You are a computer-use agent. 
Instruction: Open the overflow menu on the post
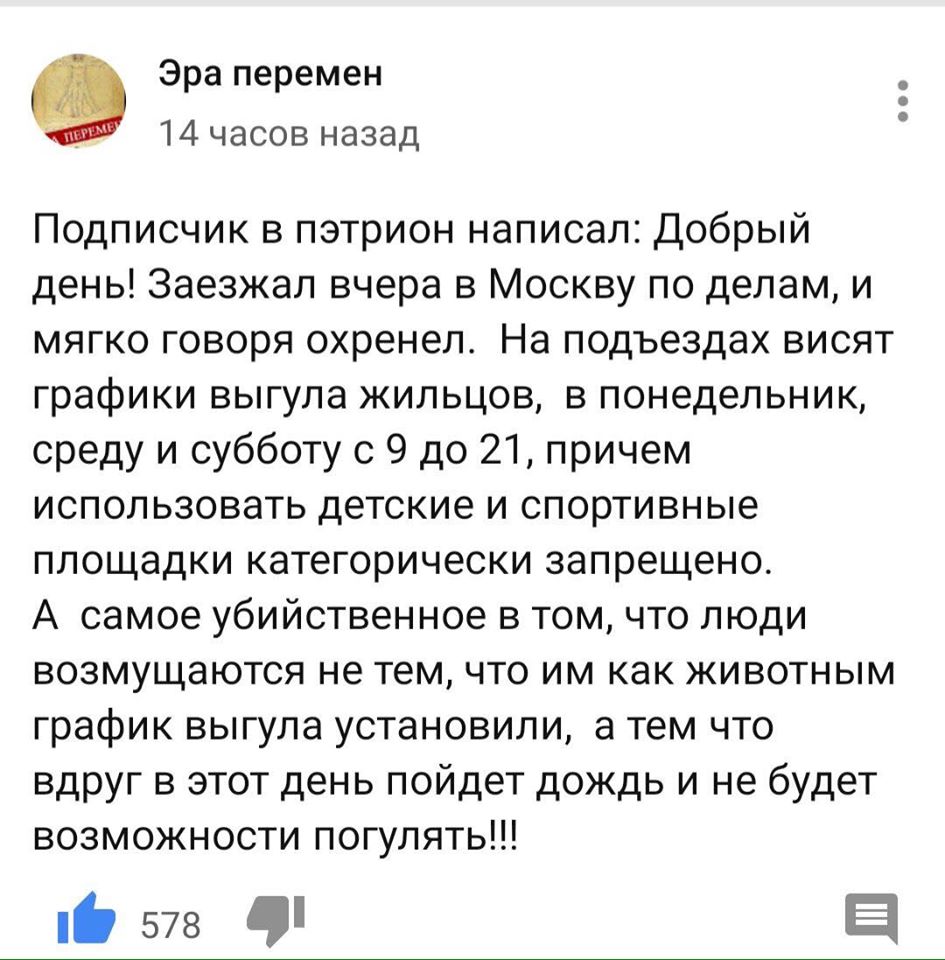pyautogui.click(x=903, y=101)
